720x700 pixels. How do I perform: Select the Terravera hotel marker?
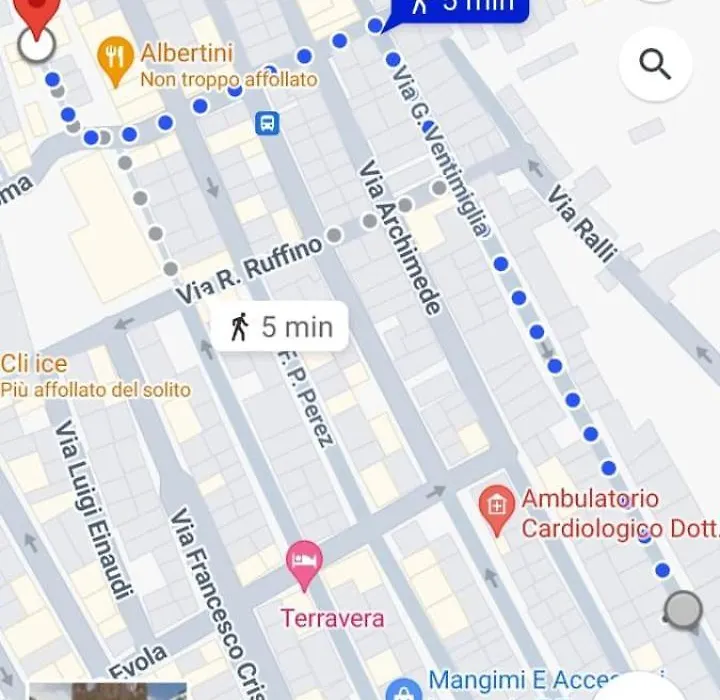tap(304, 565)
